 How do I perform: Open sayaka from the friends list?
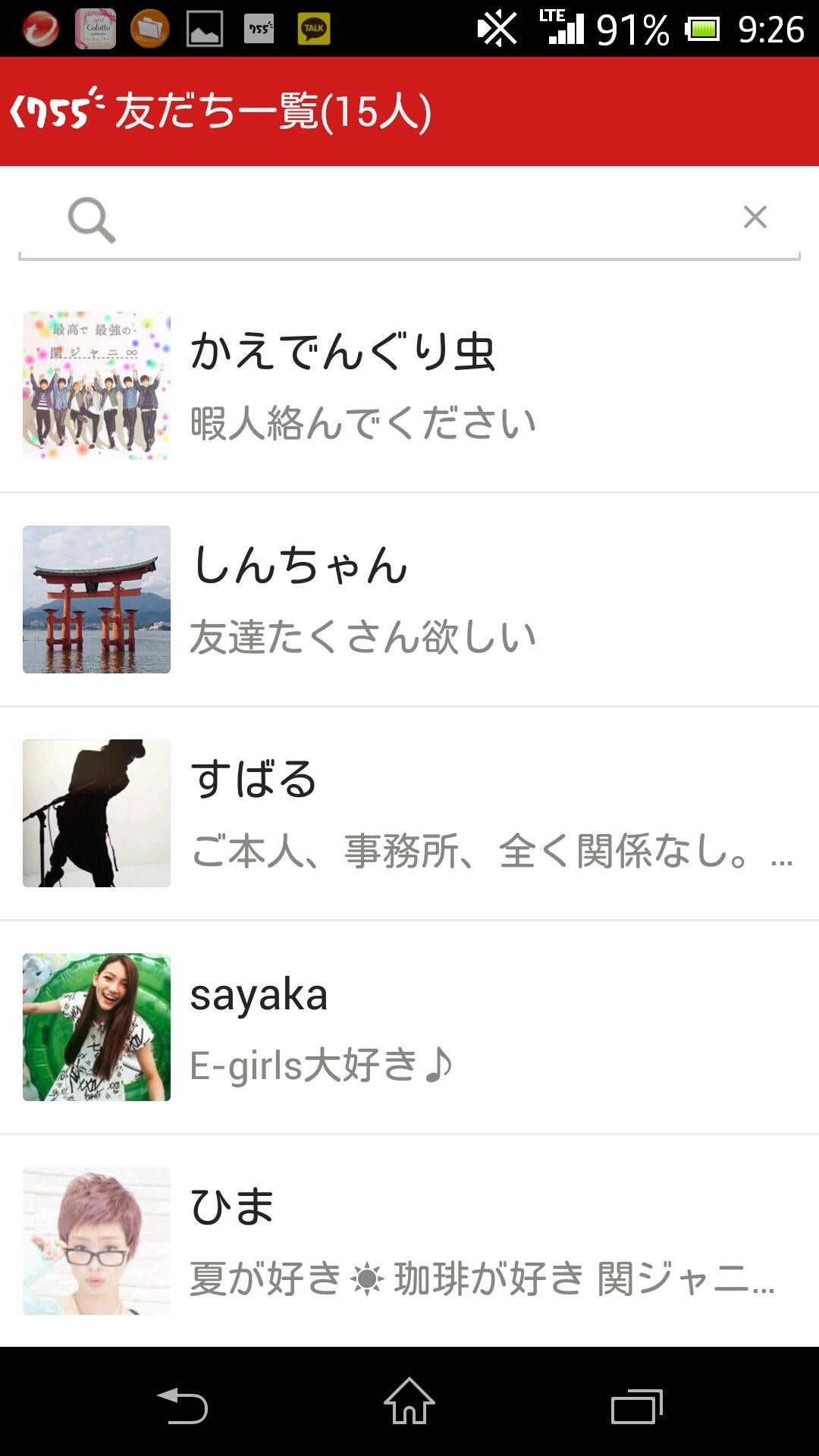point(409,1027)
